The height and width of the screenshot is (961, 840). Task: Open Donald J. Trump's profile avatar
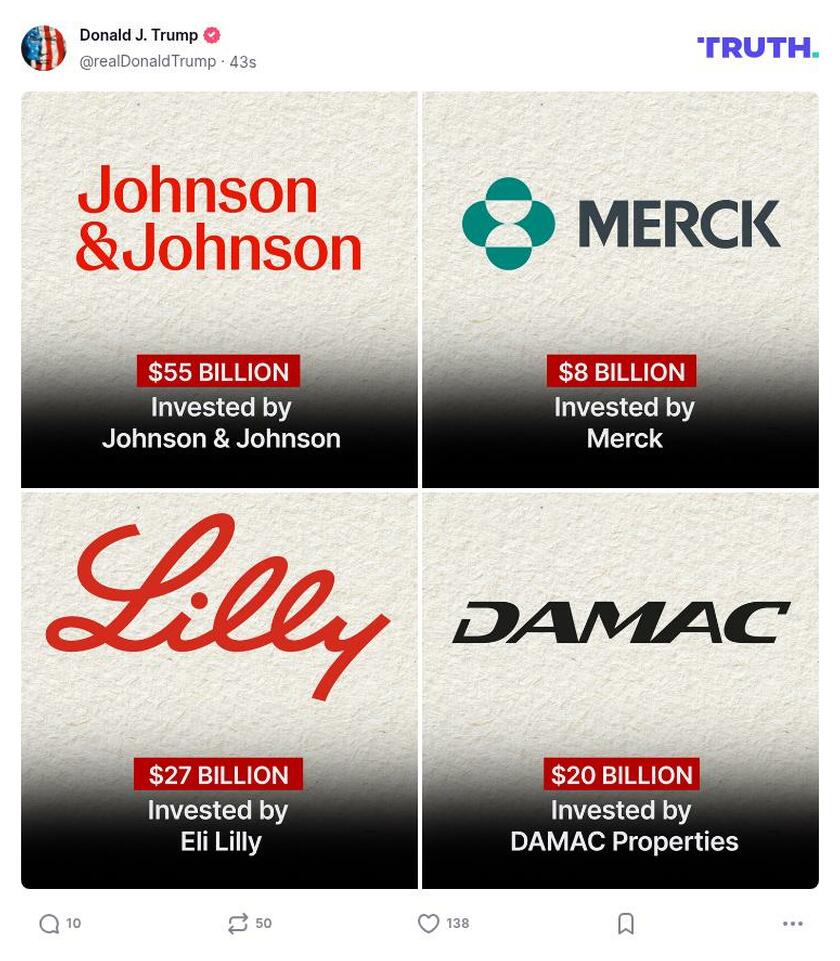[43, 48]
